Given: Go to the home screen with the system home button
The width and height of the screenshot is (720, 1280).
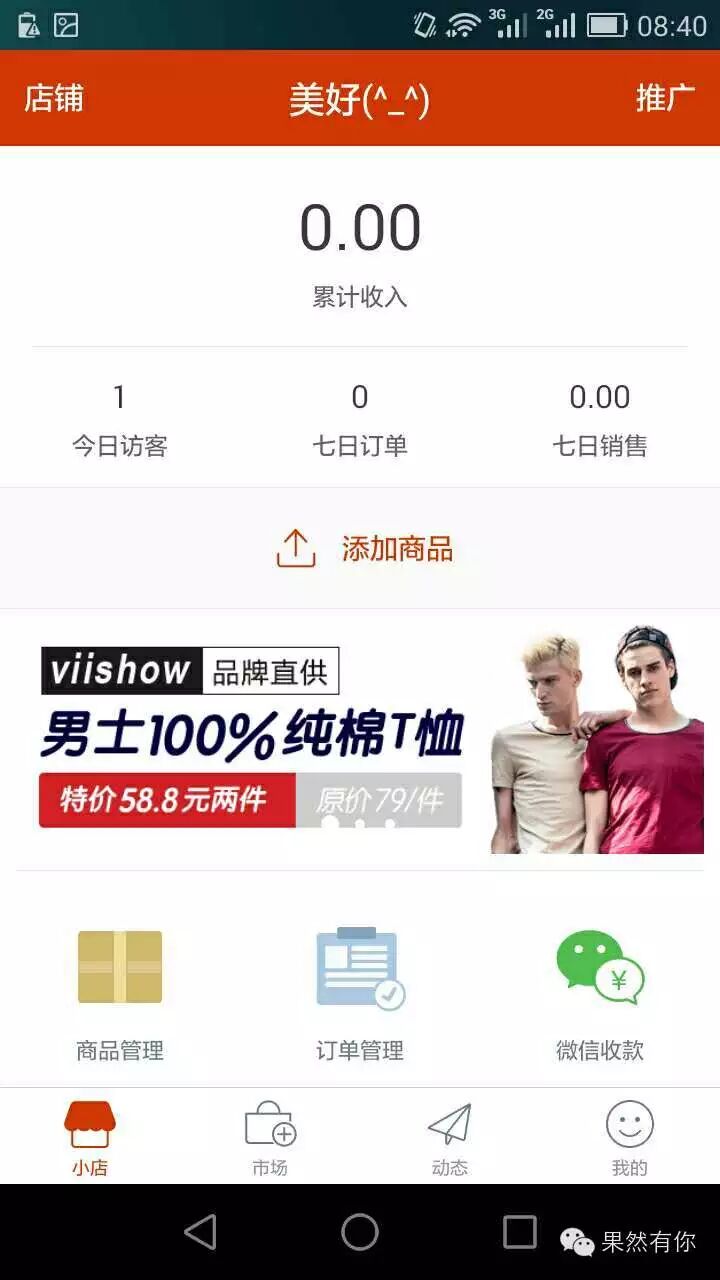Looking at the screenshot, I should [x=360, y=1232].
